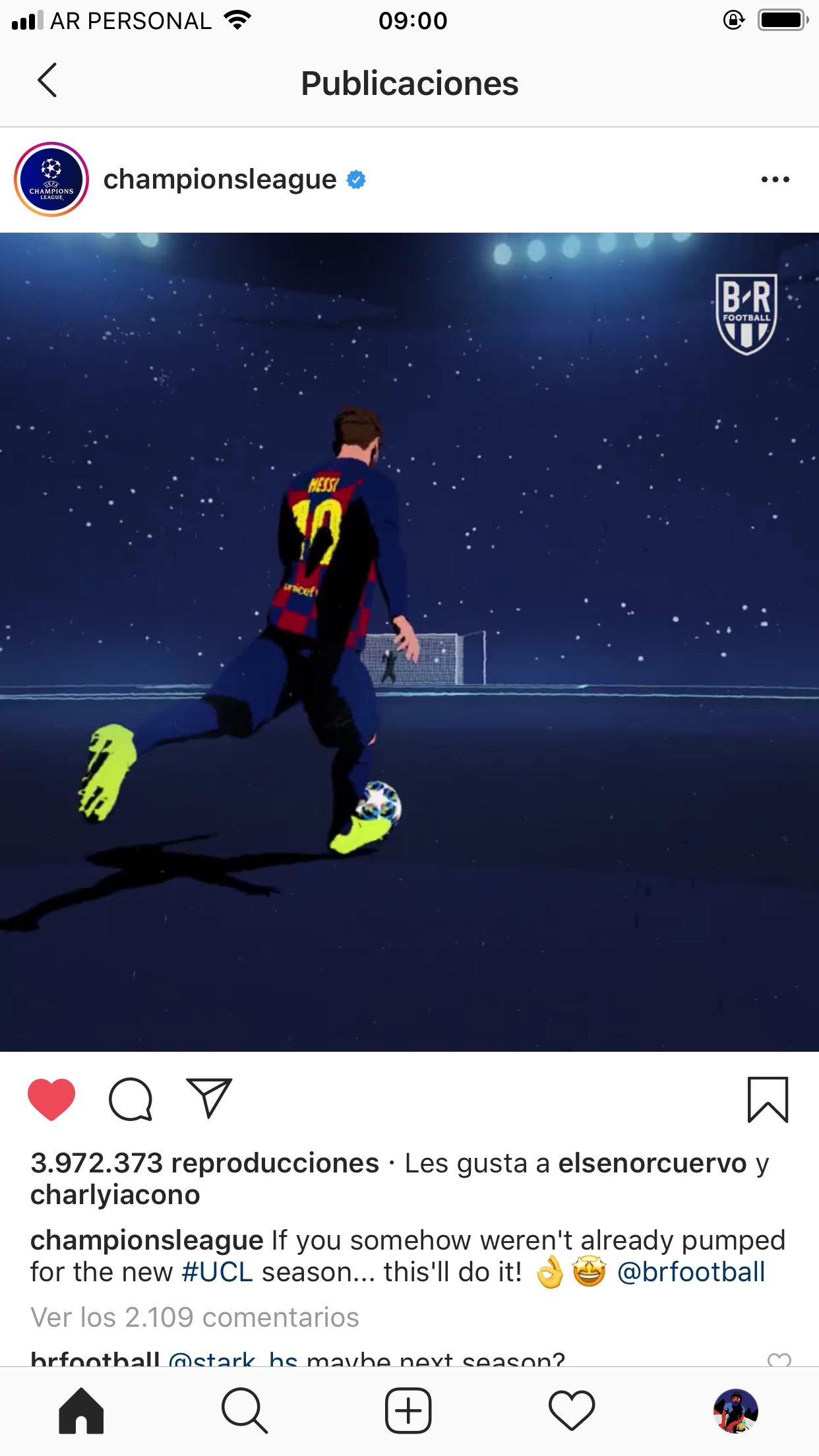Open the #UCL hashtag

tap(217, 1272)
